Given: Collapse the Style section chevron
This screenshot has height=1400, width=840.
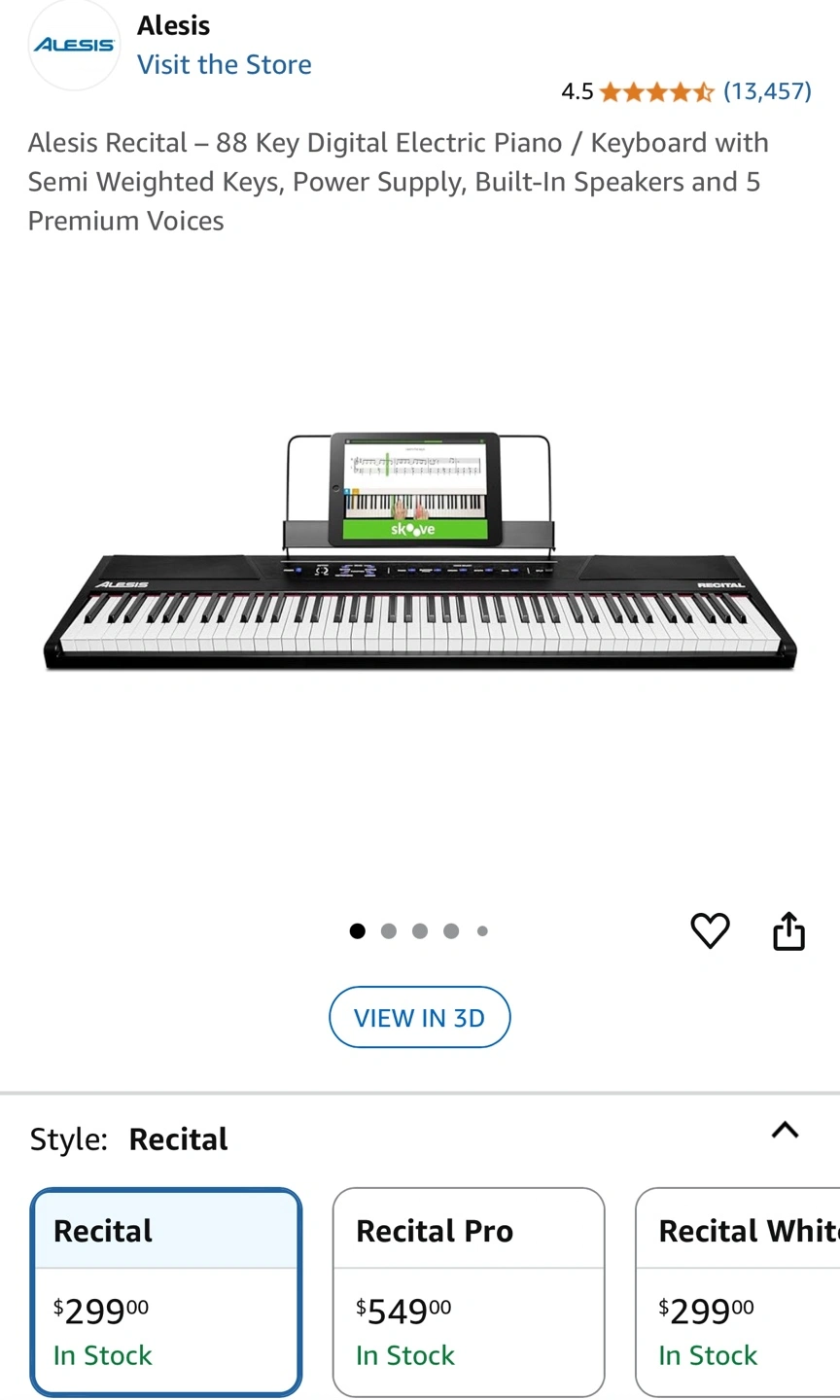Looking at the screenshot, I should pyautogui.click(x=785, y=1130).
